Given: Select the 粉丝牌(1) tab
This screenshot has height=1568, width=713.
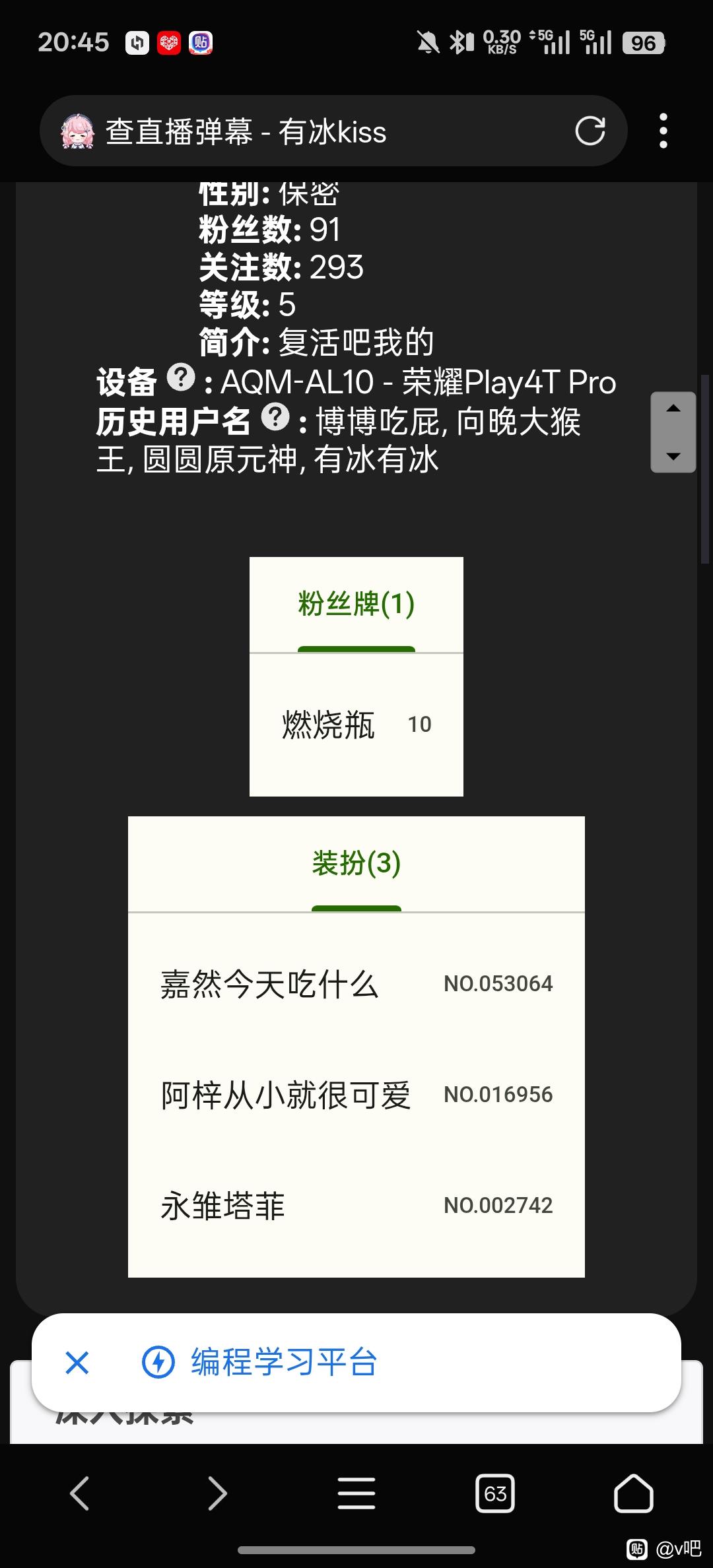Looking at the screenshot, I should point(356,604).
